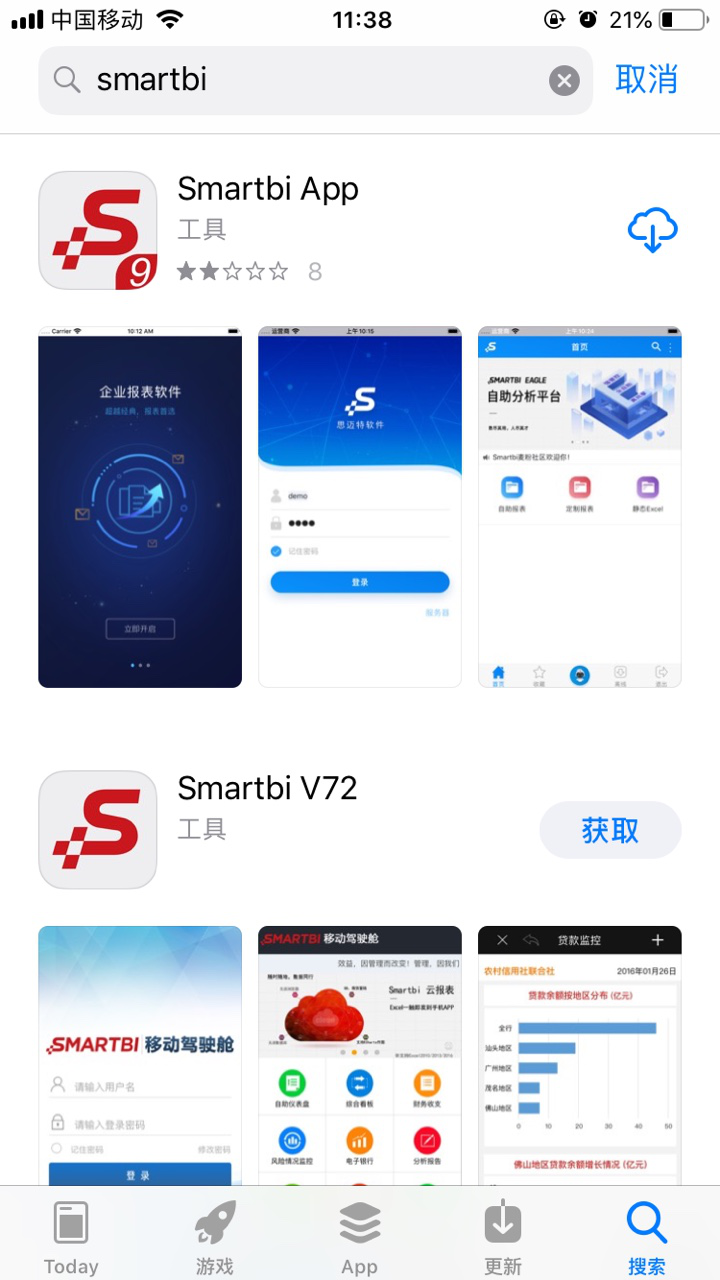View Smartbi App login screenshot
Viewport: 720px width, 1280px height.
[x=360, y=507]
